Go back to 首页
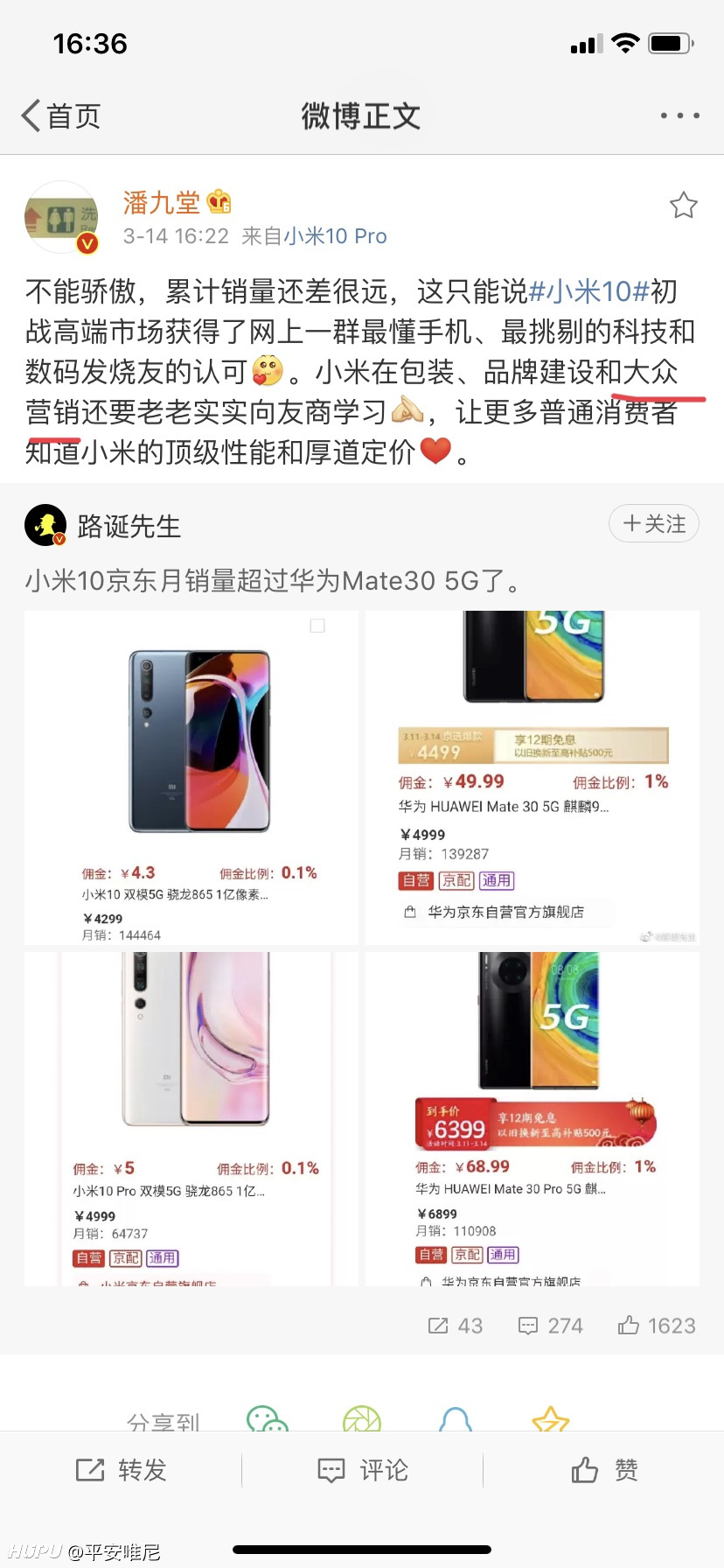The height and width of the screenshot is (1568, 724). [x=61, y=115]
